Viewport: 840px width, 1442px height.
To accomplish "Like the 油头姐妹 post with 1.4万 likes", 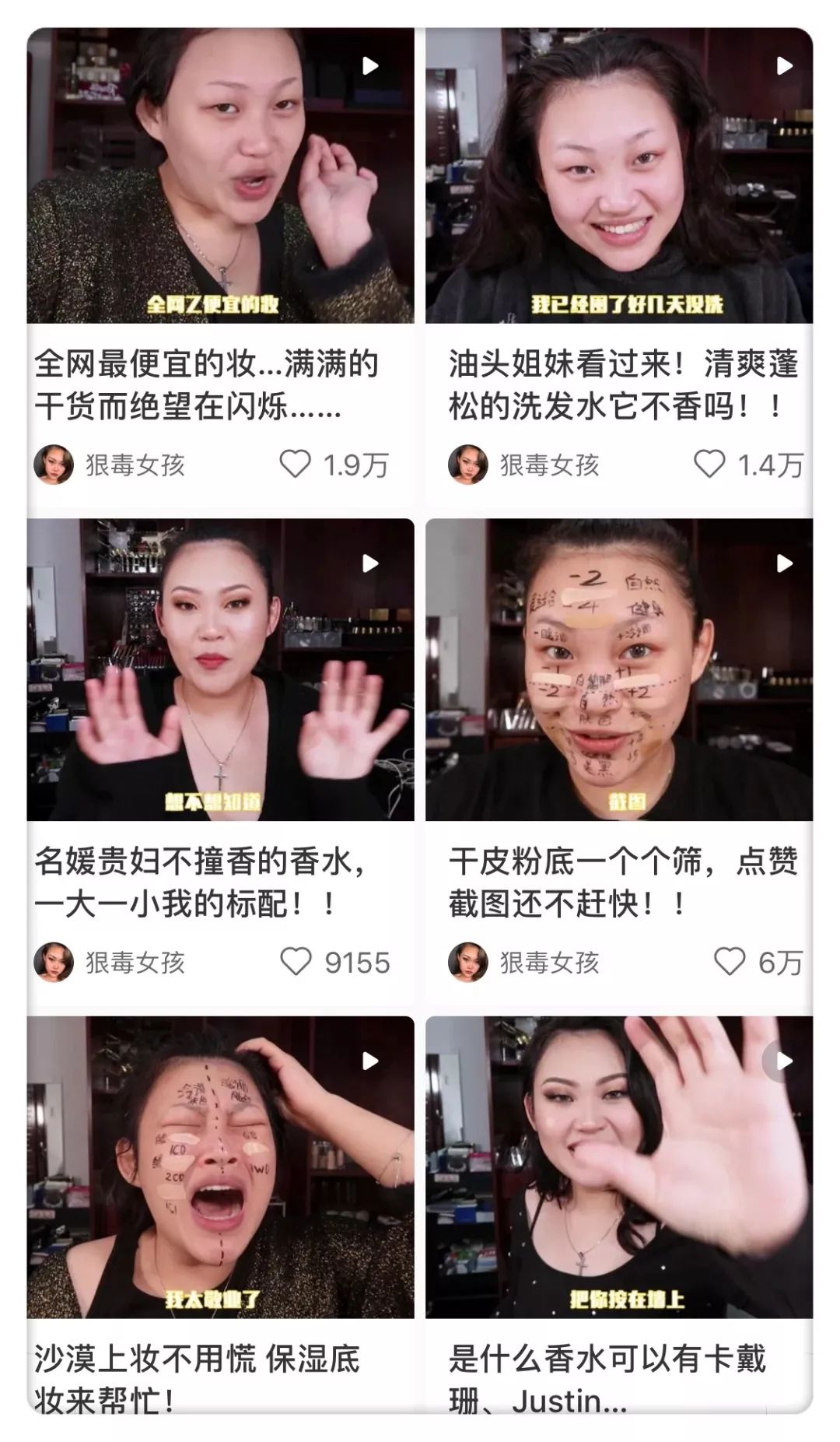I will pyautogui.click(x=709, y=465).
